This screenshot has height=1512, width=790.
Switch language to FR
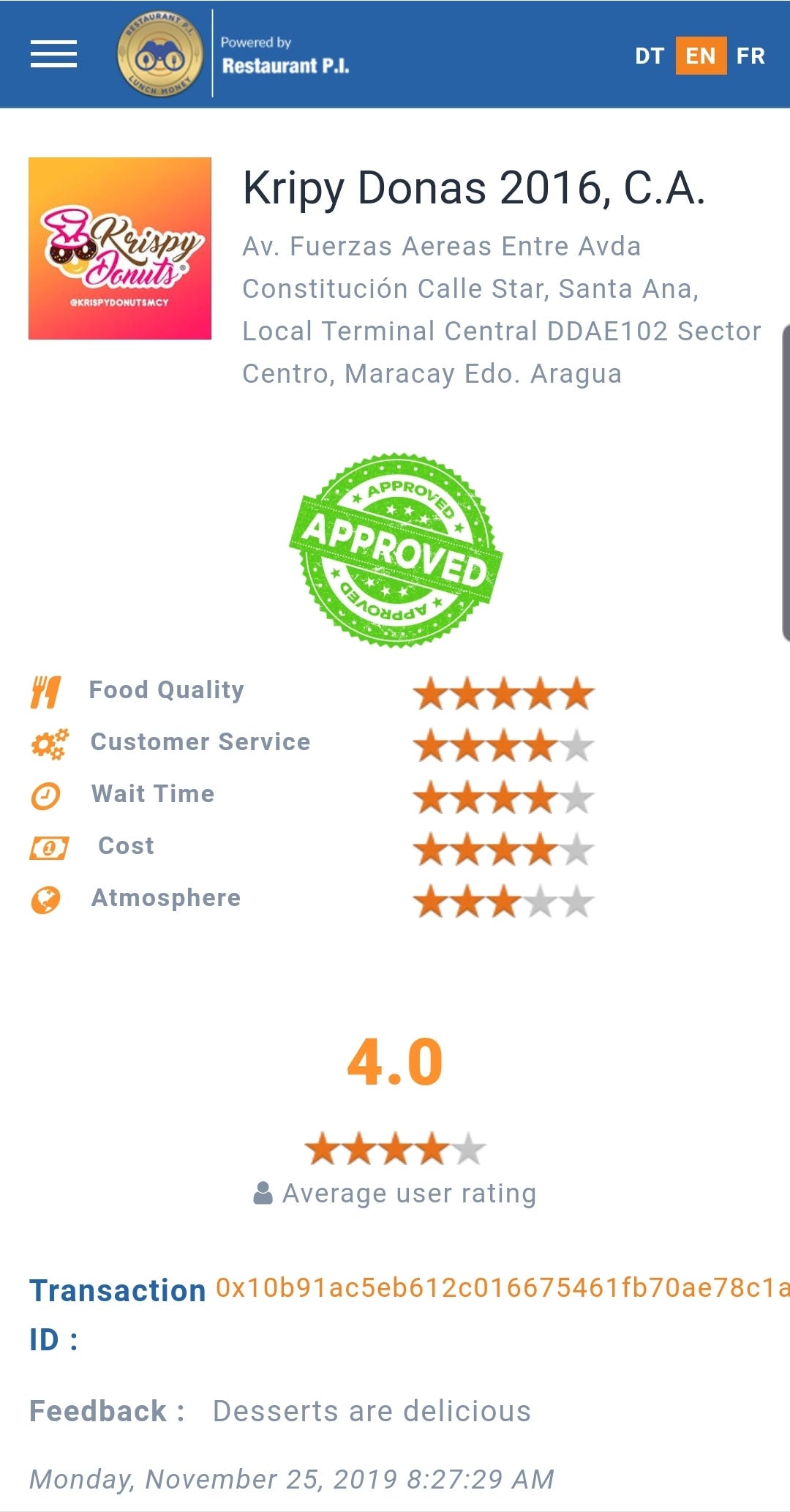coord(750,56)
